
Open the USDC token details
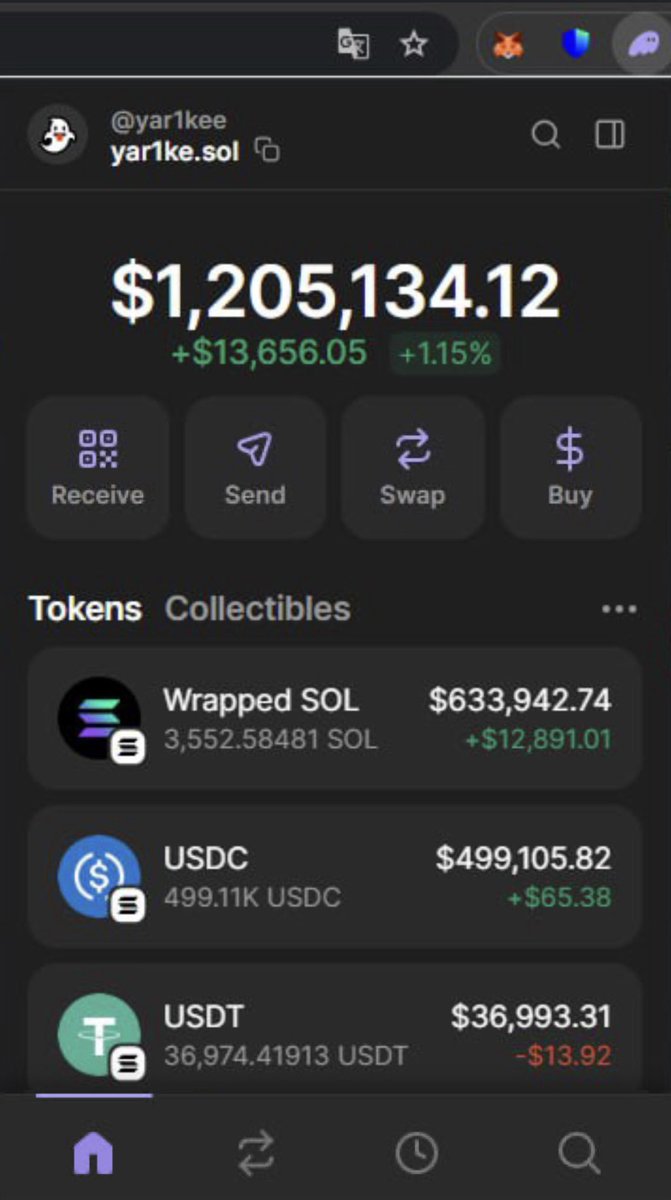334,876
